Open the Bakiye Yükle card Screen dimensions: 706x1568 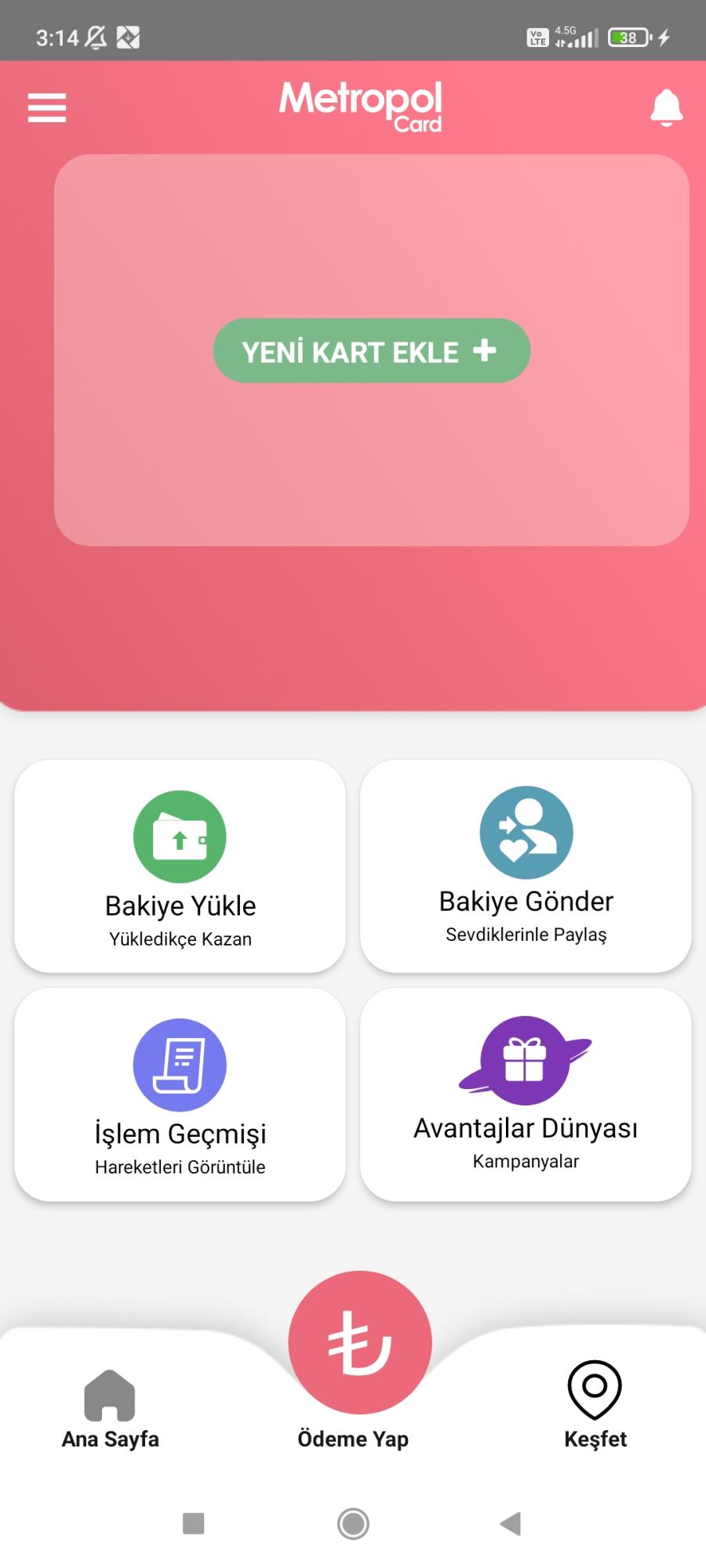180,866
